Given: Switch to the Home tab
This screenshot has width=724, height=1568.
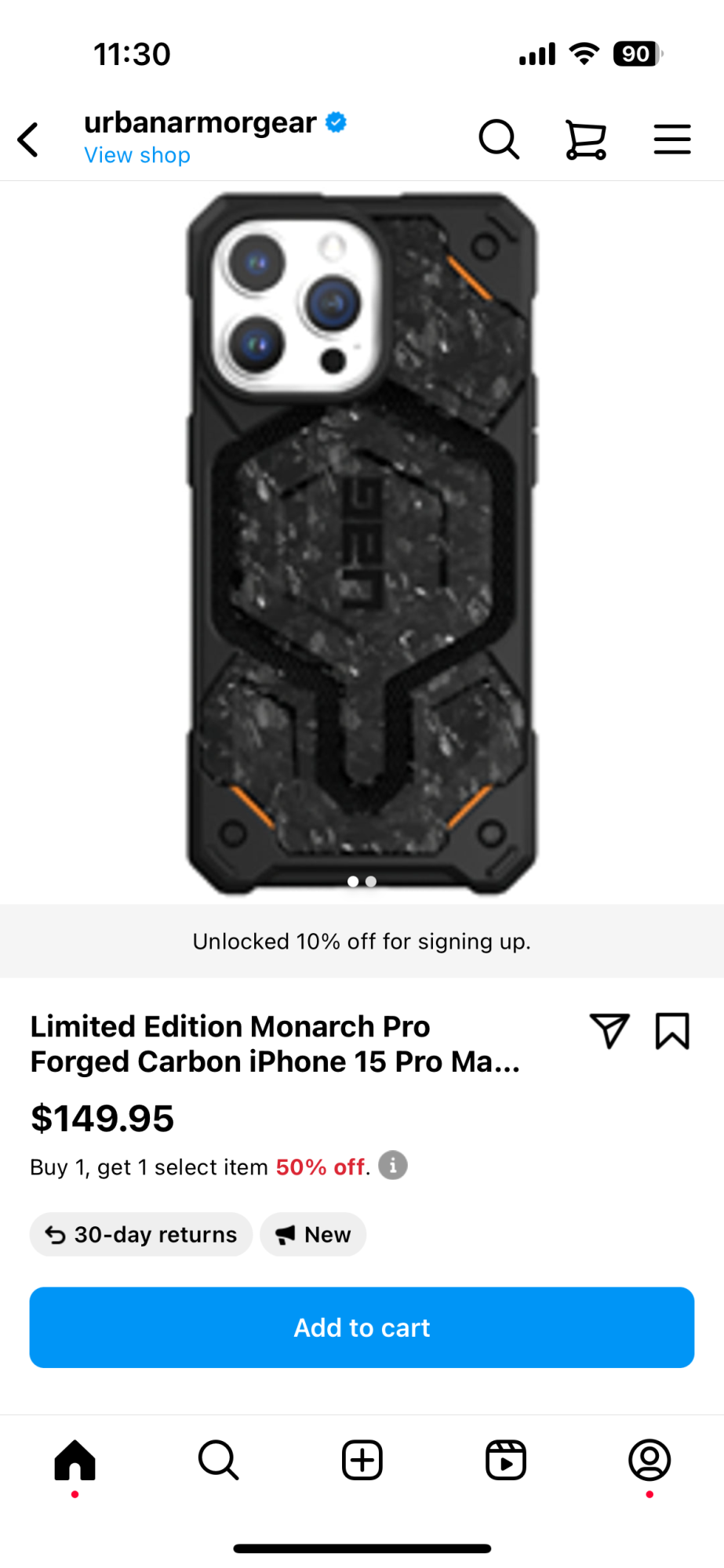Looking at the screenshot, I should coord(75,1460).
